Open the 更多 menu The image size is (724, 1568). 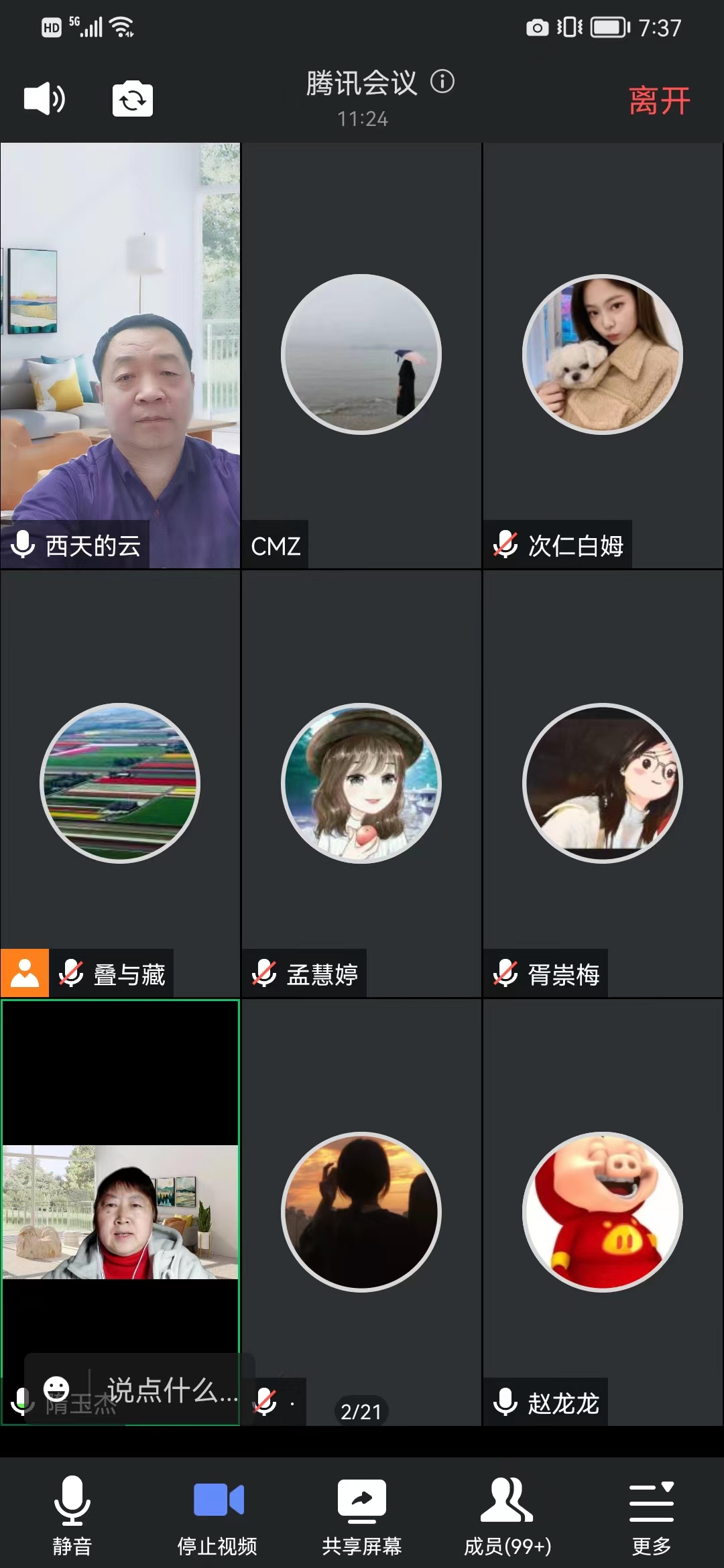[652, 1514]
